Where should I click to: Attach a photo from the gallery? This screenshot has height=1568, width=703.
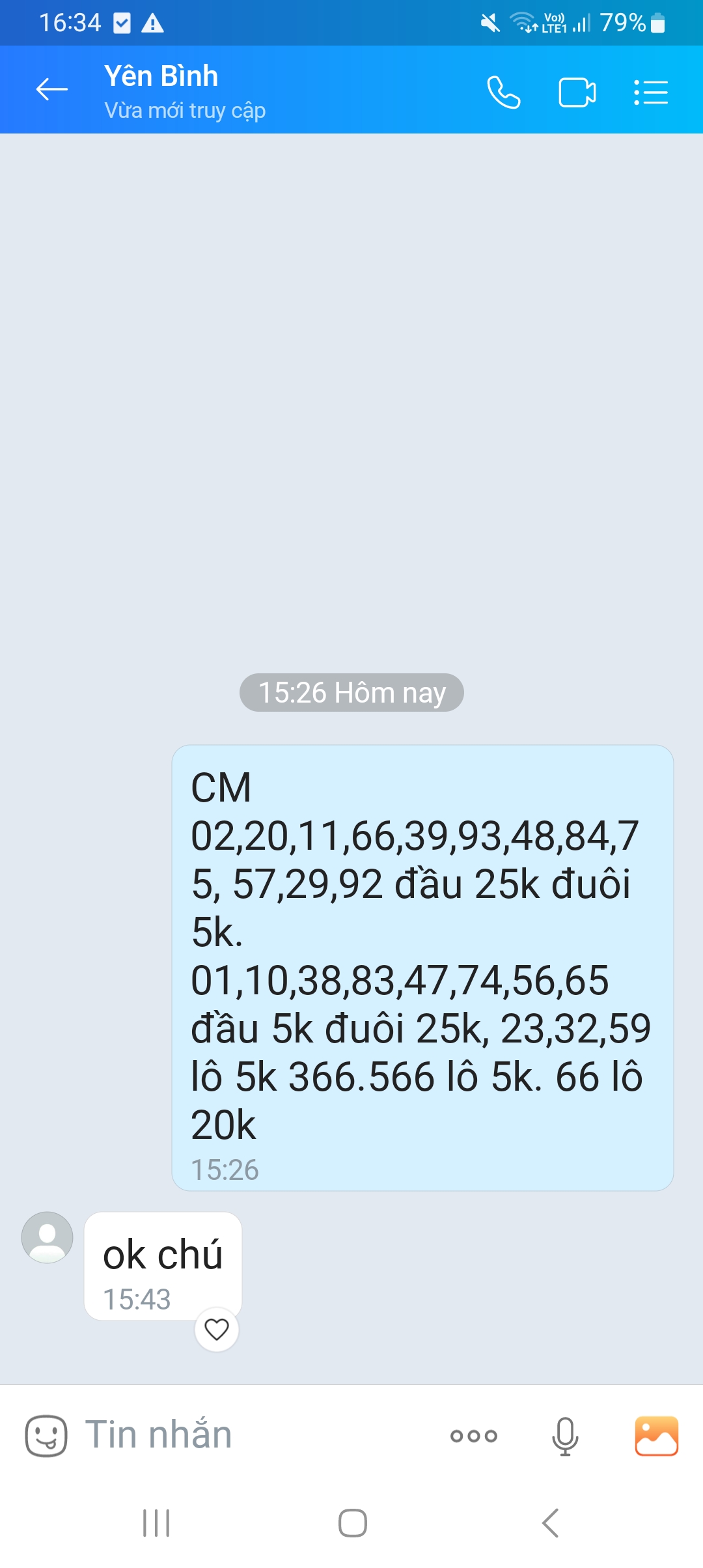pos(656,1435)
